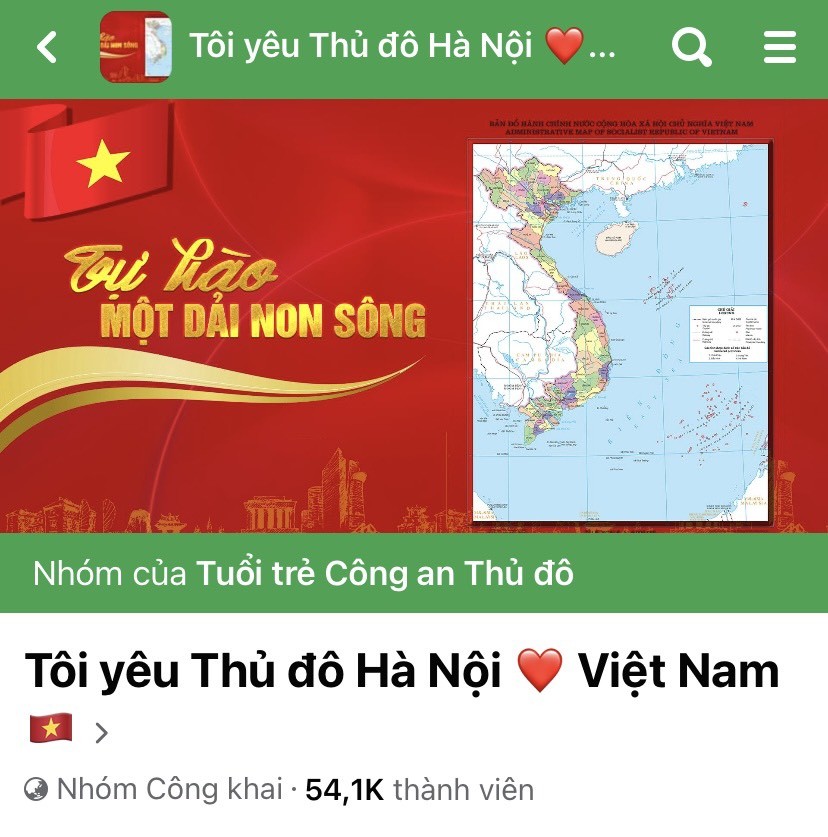Open Tuổi trẻ Công an Thủ đô page
This screenshot has width=828, height=837.
(384, 574)
